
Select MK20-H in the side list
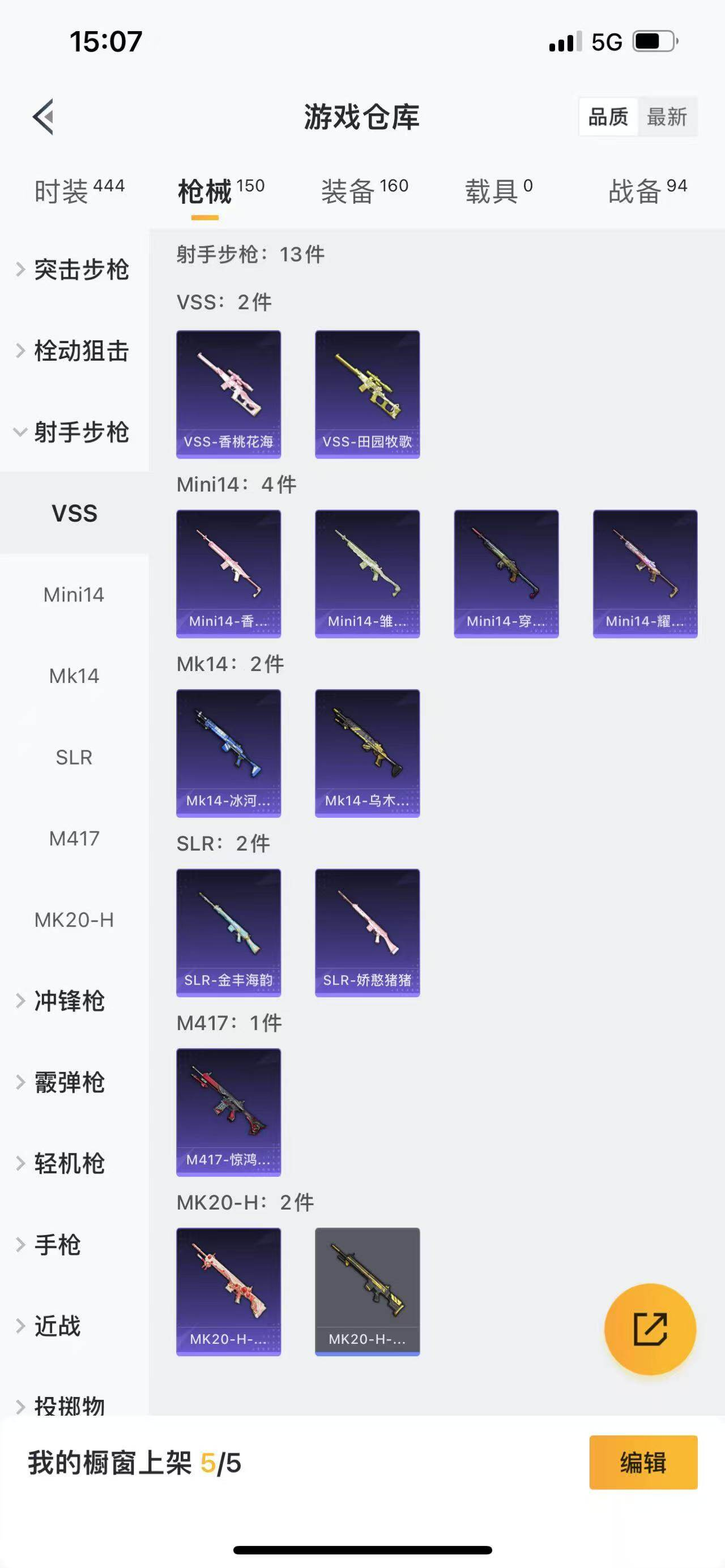click(x=74, y=919)
